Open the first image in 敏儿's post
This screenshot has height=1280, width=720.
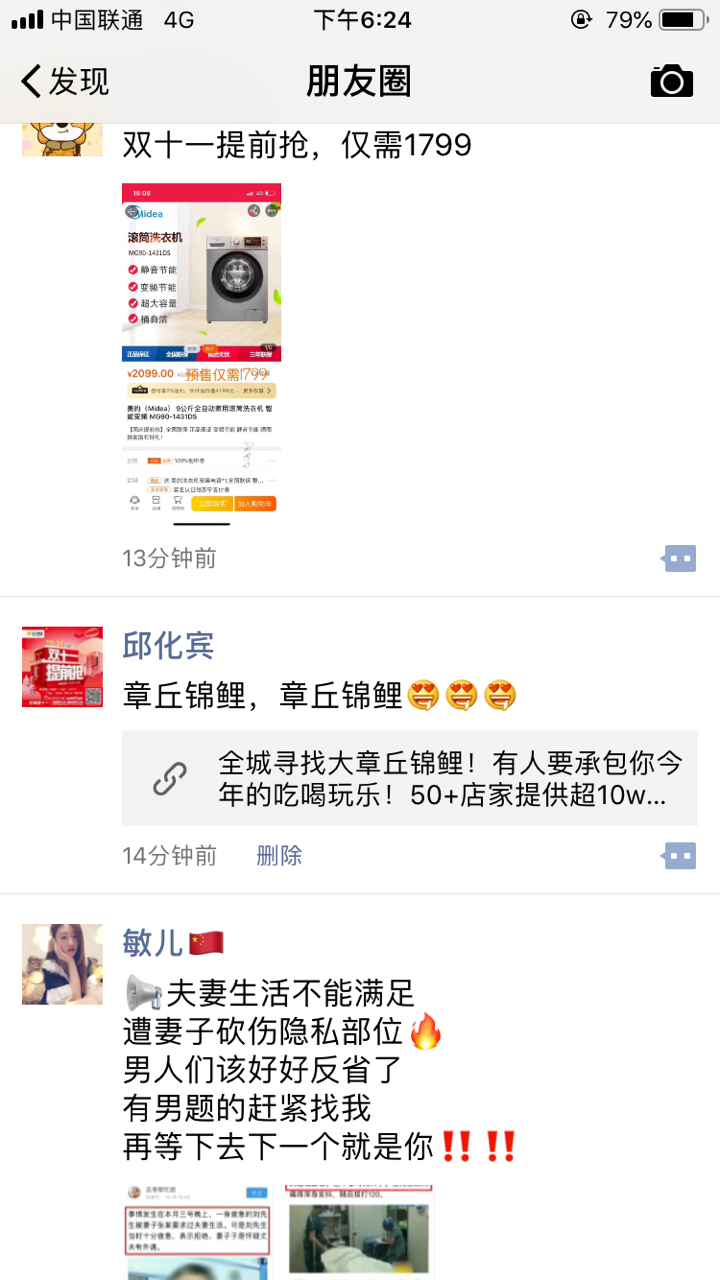coord(198,1232)
